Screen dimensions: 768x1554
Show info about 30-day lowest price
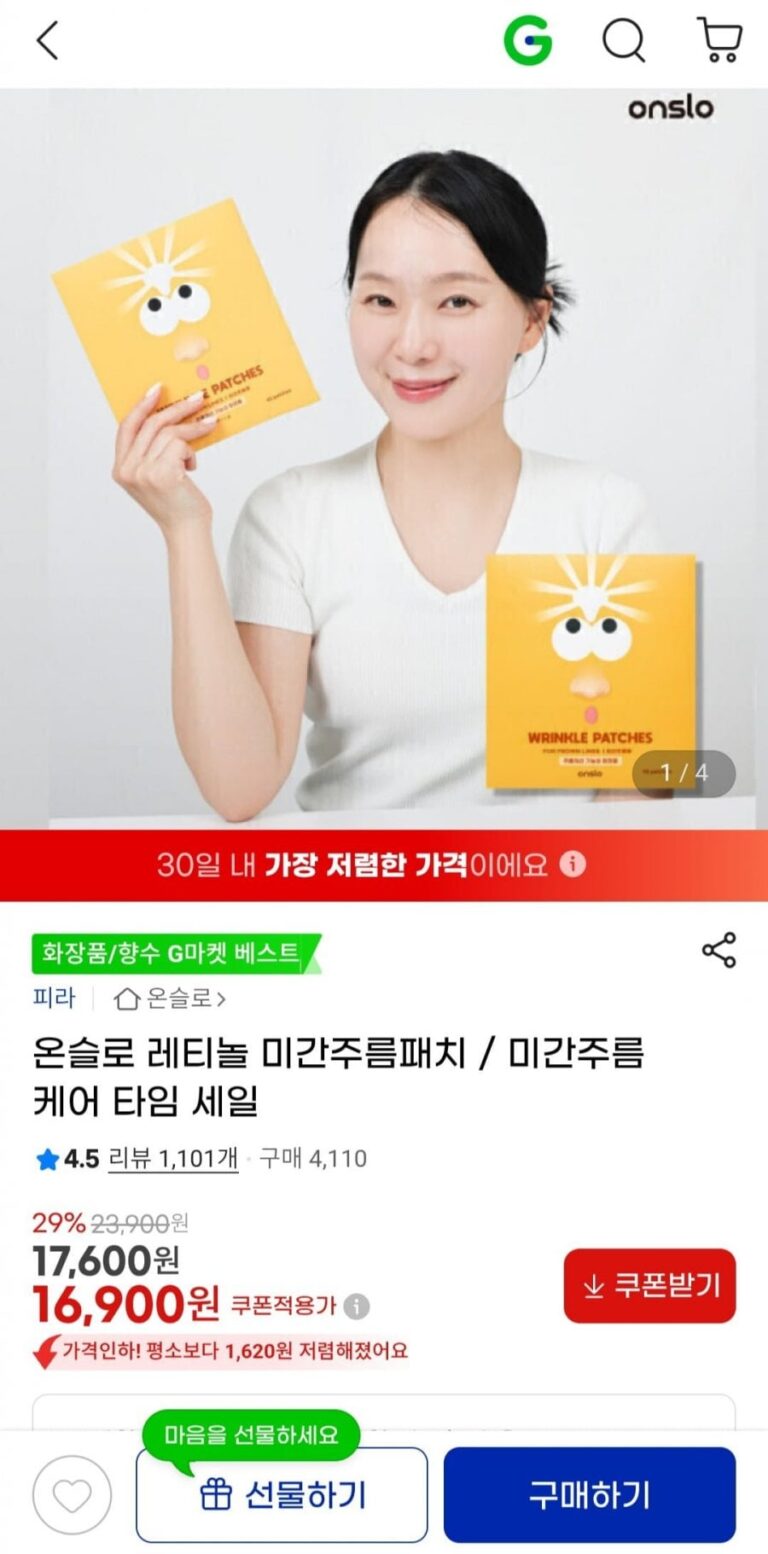[573, 865]
